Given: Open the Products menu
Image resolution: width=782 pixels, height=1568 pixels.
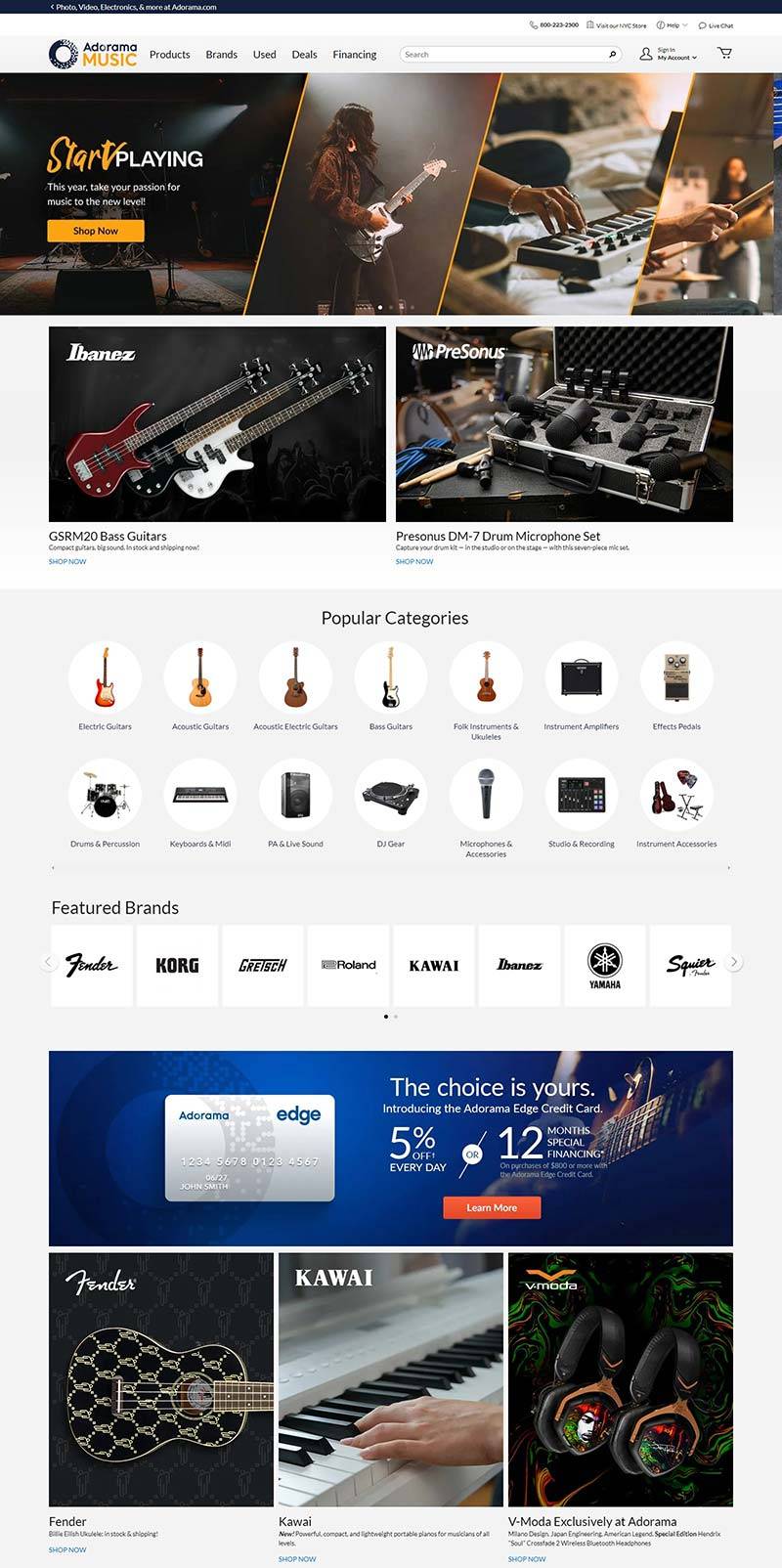Looking at the screenshot, I should (169, 55).
